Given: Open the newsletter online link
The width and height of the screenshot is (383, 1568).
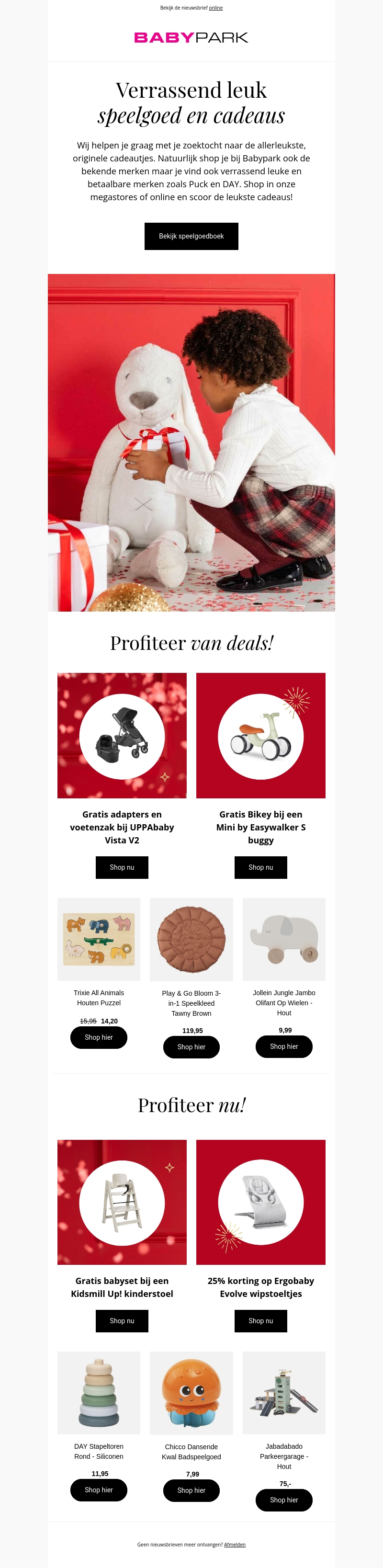Looking at the screenshot, I should [215, 8].
